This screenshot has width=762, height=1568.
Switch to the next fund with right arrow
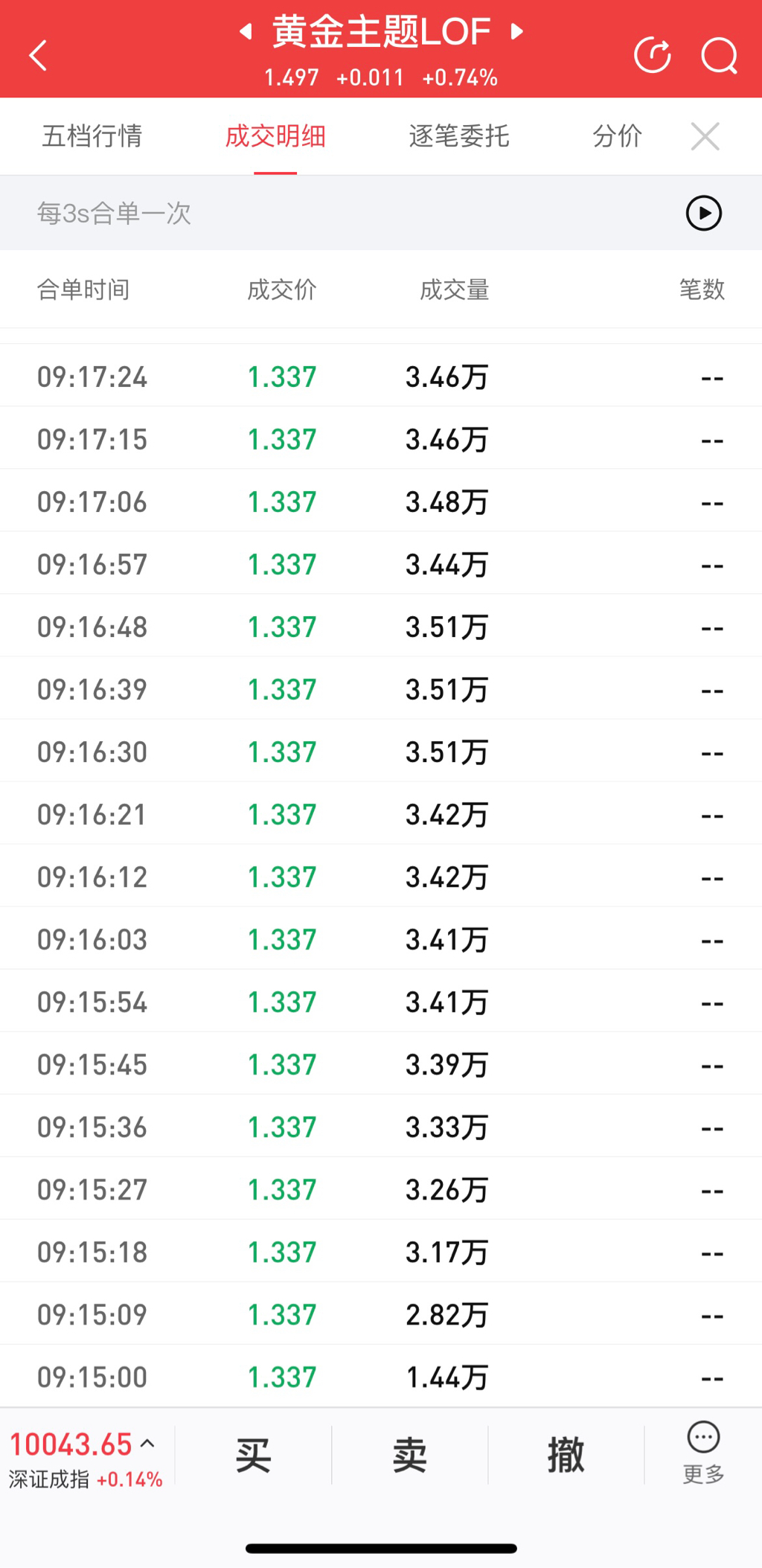[517, 31]
